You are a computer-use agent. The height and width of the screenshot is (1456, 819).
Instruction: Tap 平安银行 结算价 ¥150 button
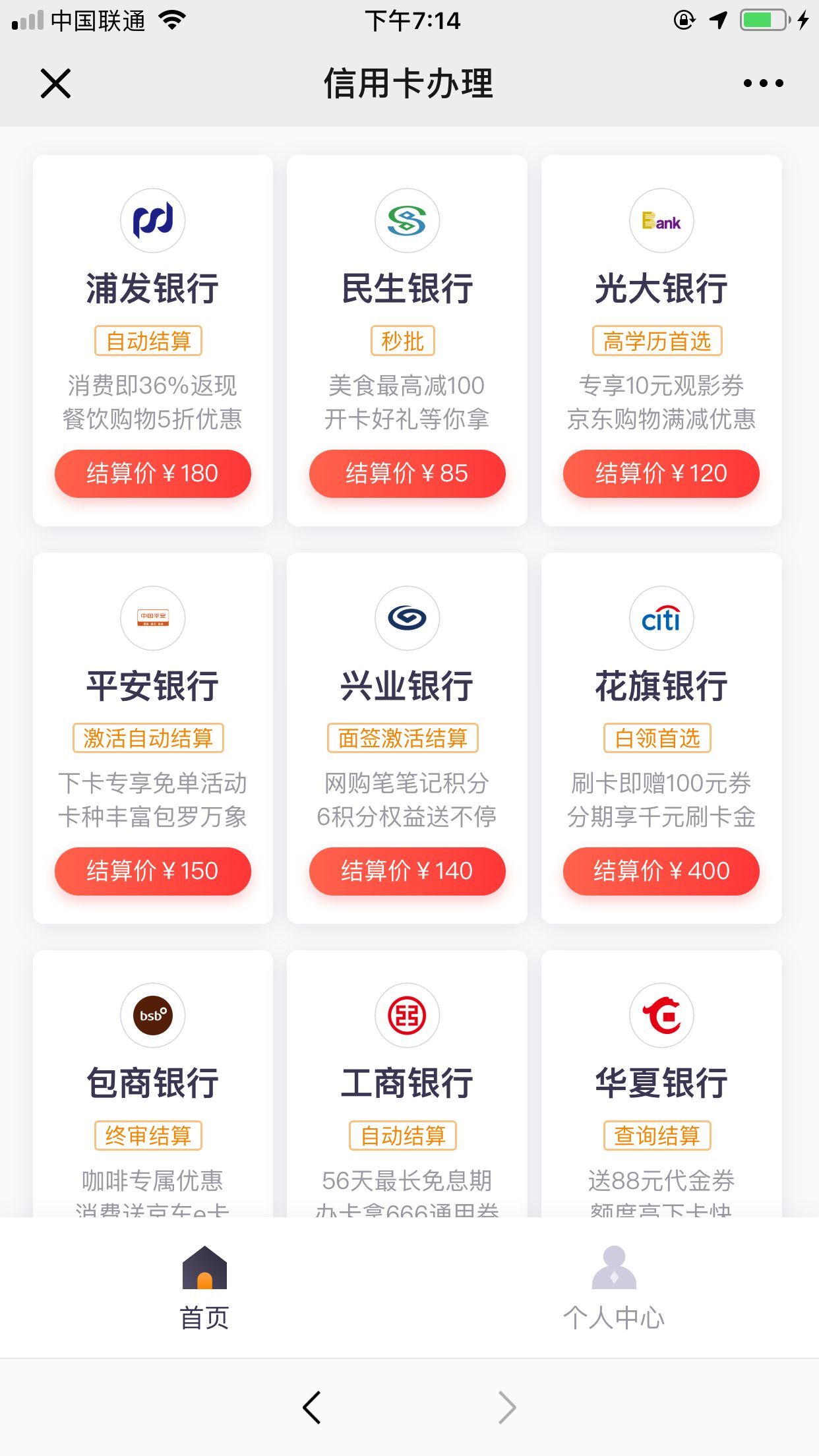[152, 871]
